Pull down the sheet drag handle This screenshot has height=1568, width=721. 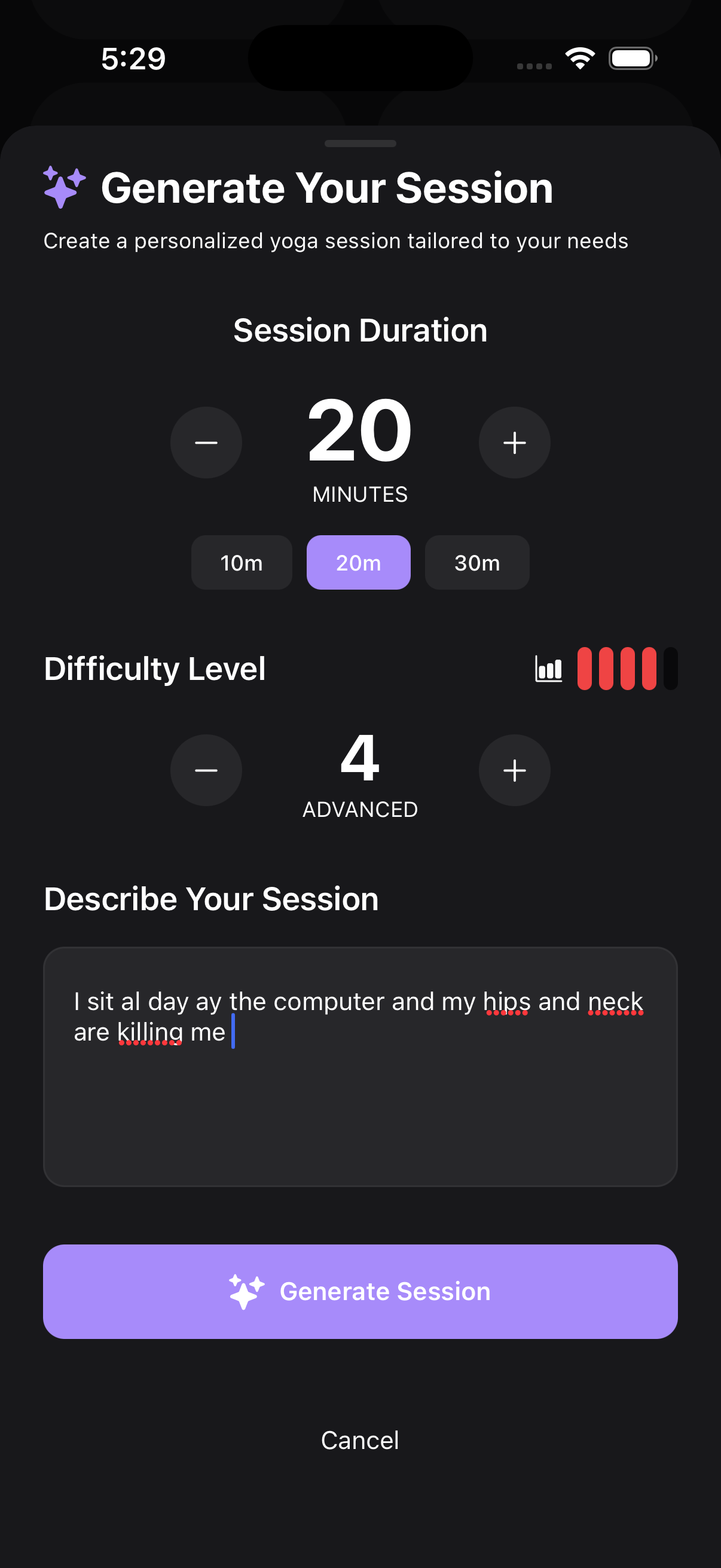[360, 144]
